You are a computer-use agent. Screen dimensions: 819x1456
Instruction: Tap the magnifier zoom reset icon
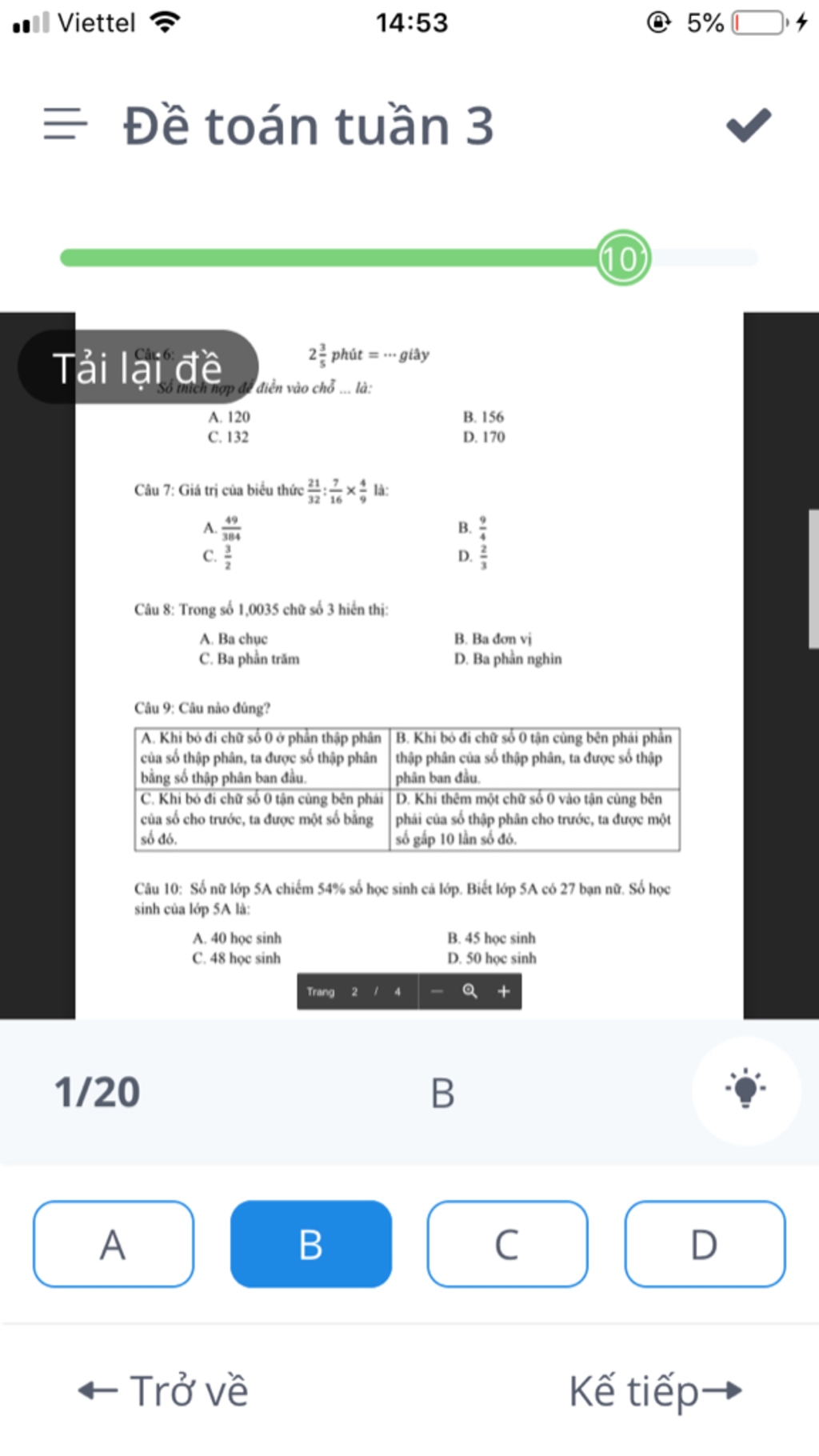click(x=470, y=992)
